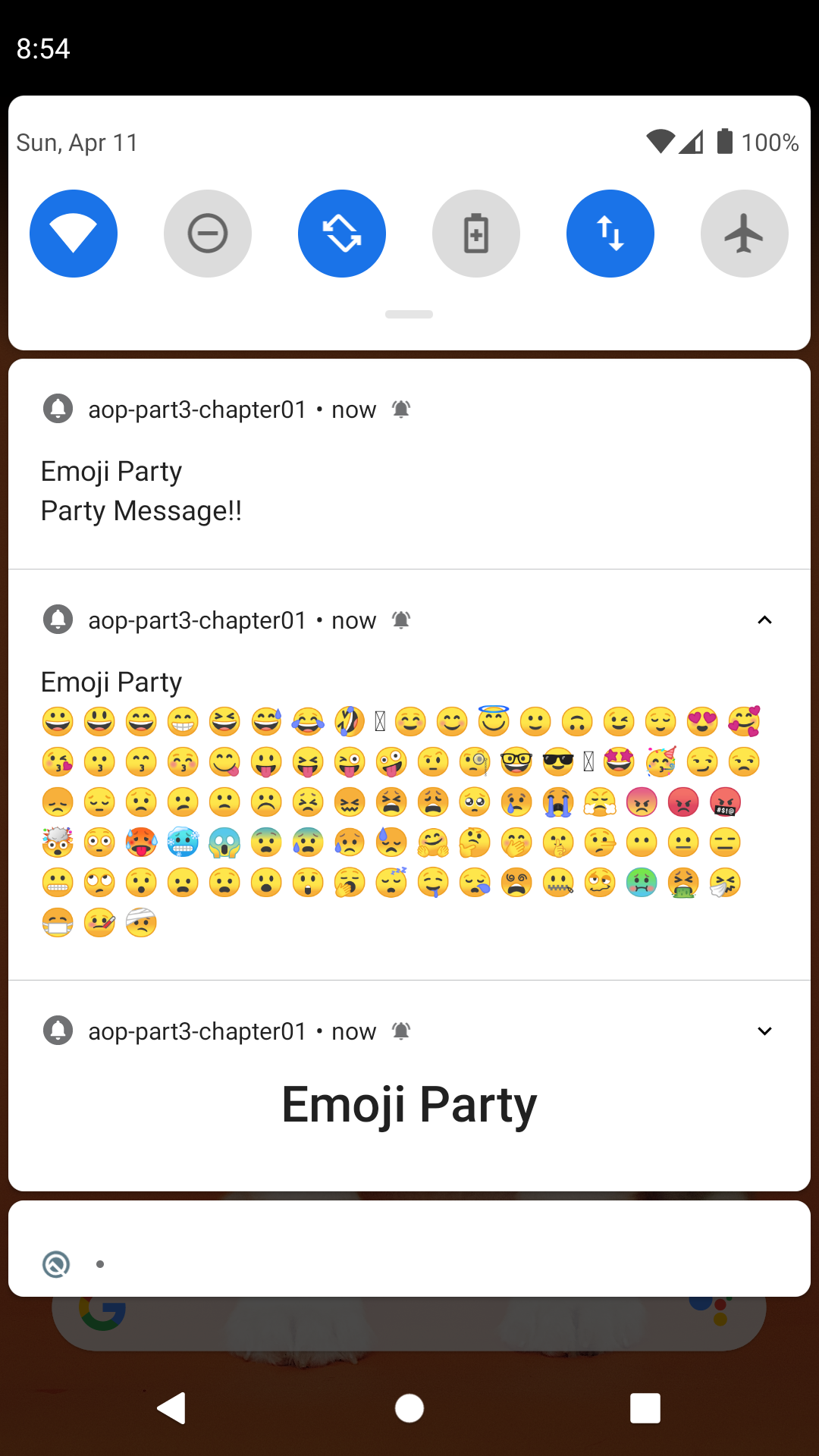Go back with the navigation bar

[172, 1408]
